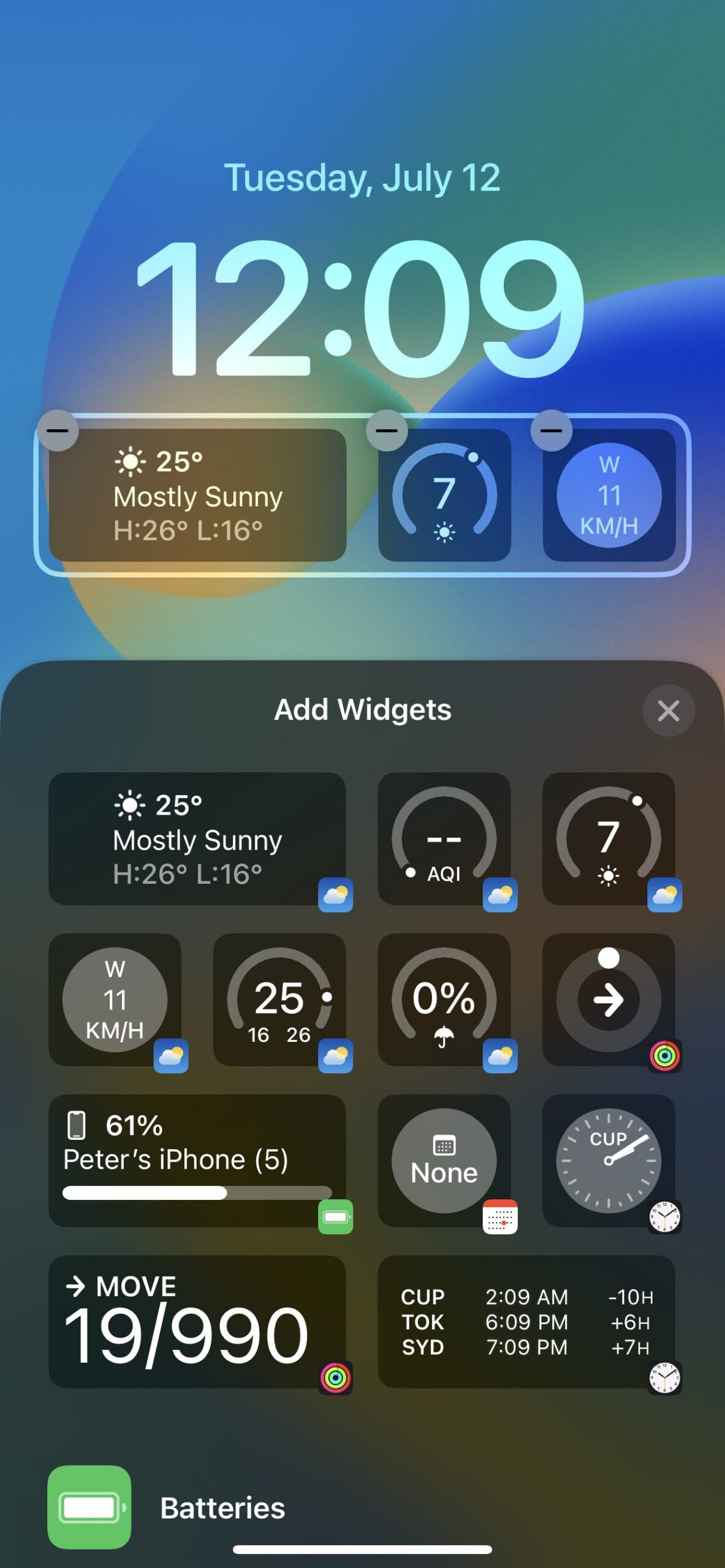The height and width of the screenshot is (1568, 725).
Task: Add the CUP TOK SYD world clock widget
Action: point(526,1322)
